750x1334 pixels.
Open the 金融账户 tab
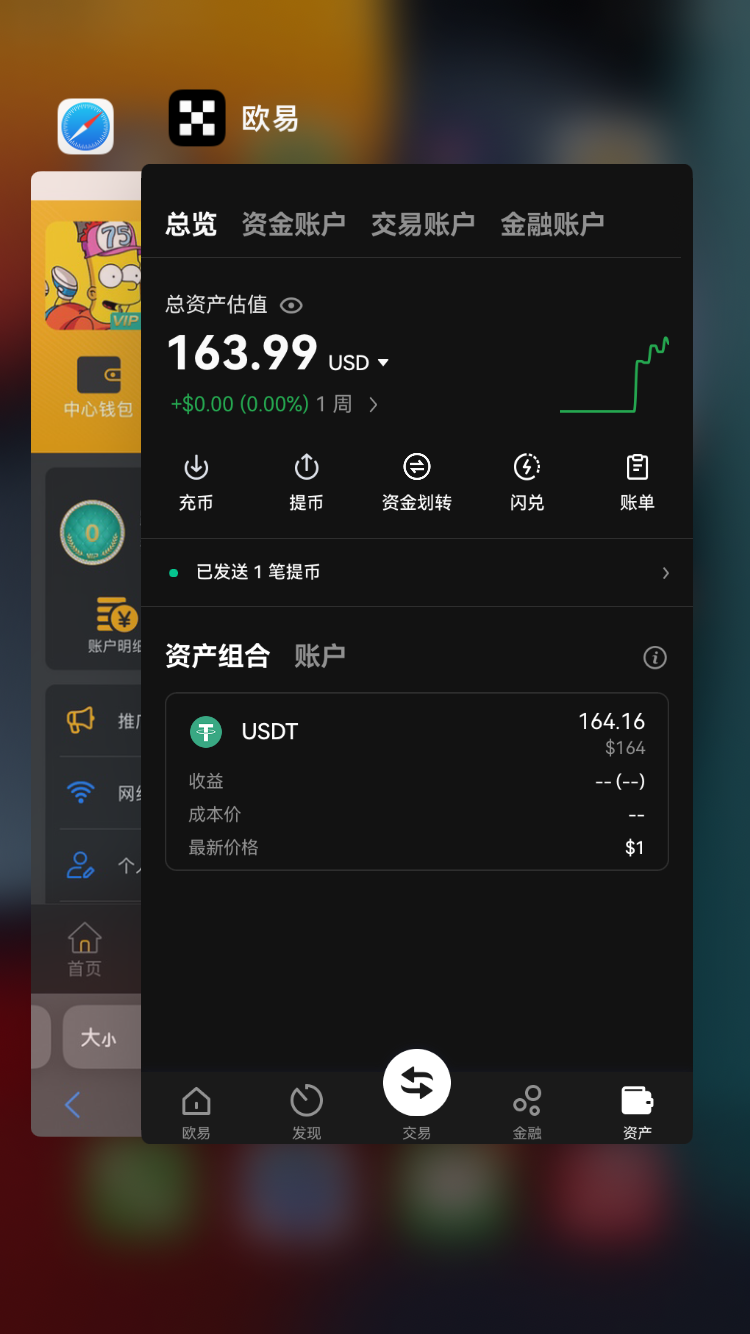[552, 224]
